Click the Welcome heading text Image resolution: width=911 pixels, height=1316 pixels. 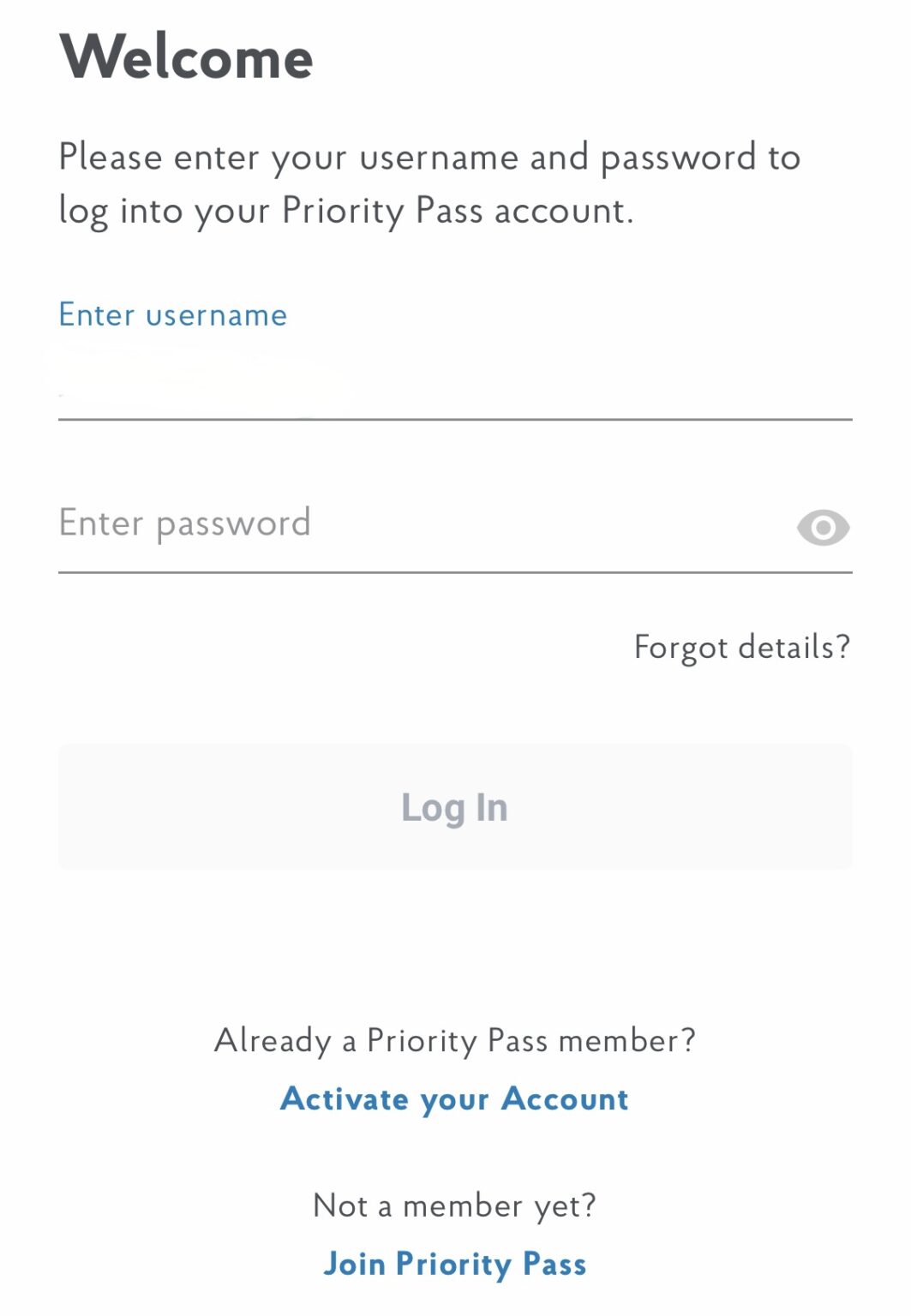coord(185,57)
